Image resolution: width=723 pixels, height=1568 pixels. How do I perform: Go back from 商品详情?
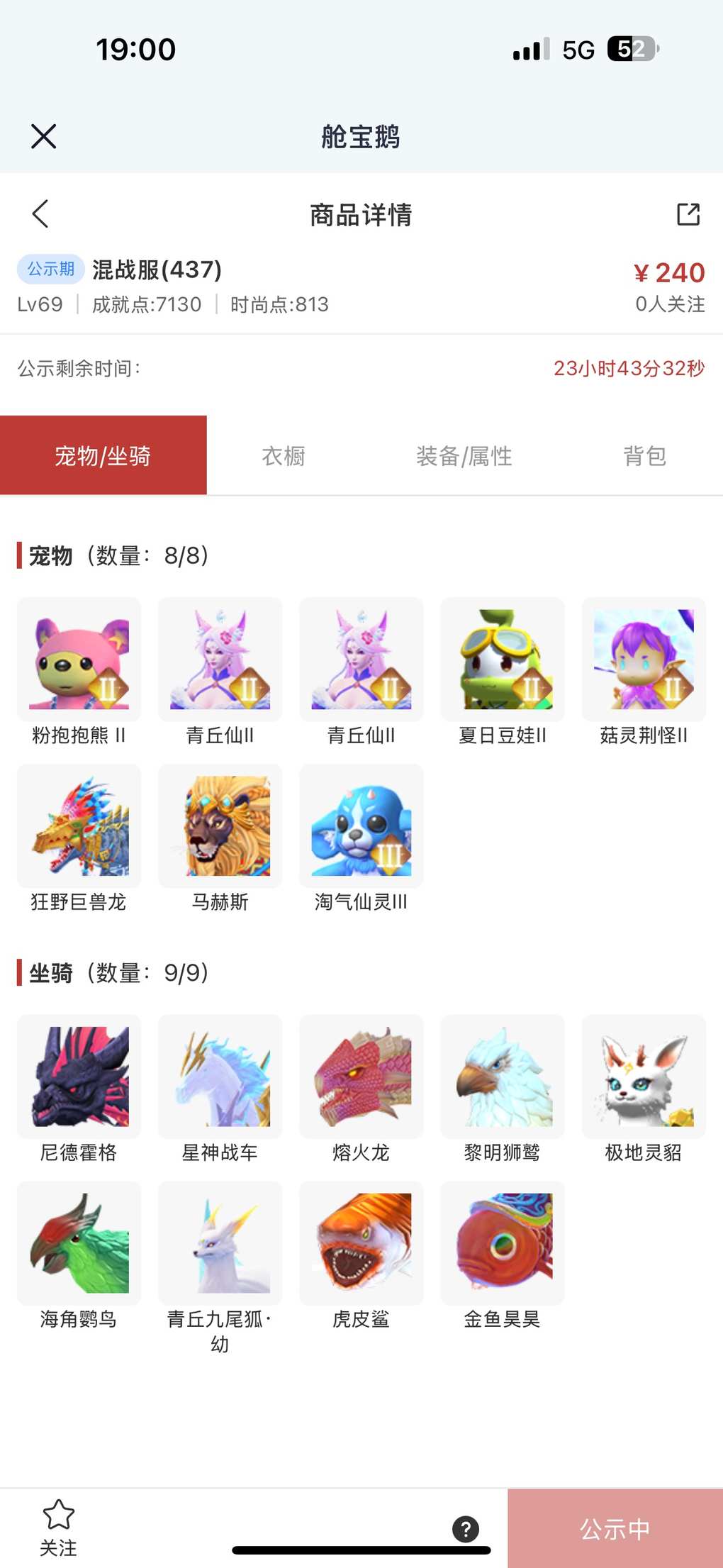click(40, 213)
